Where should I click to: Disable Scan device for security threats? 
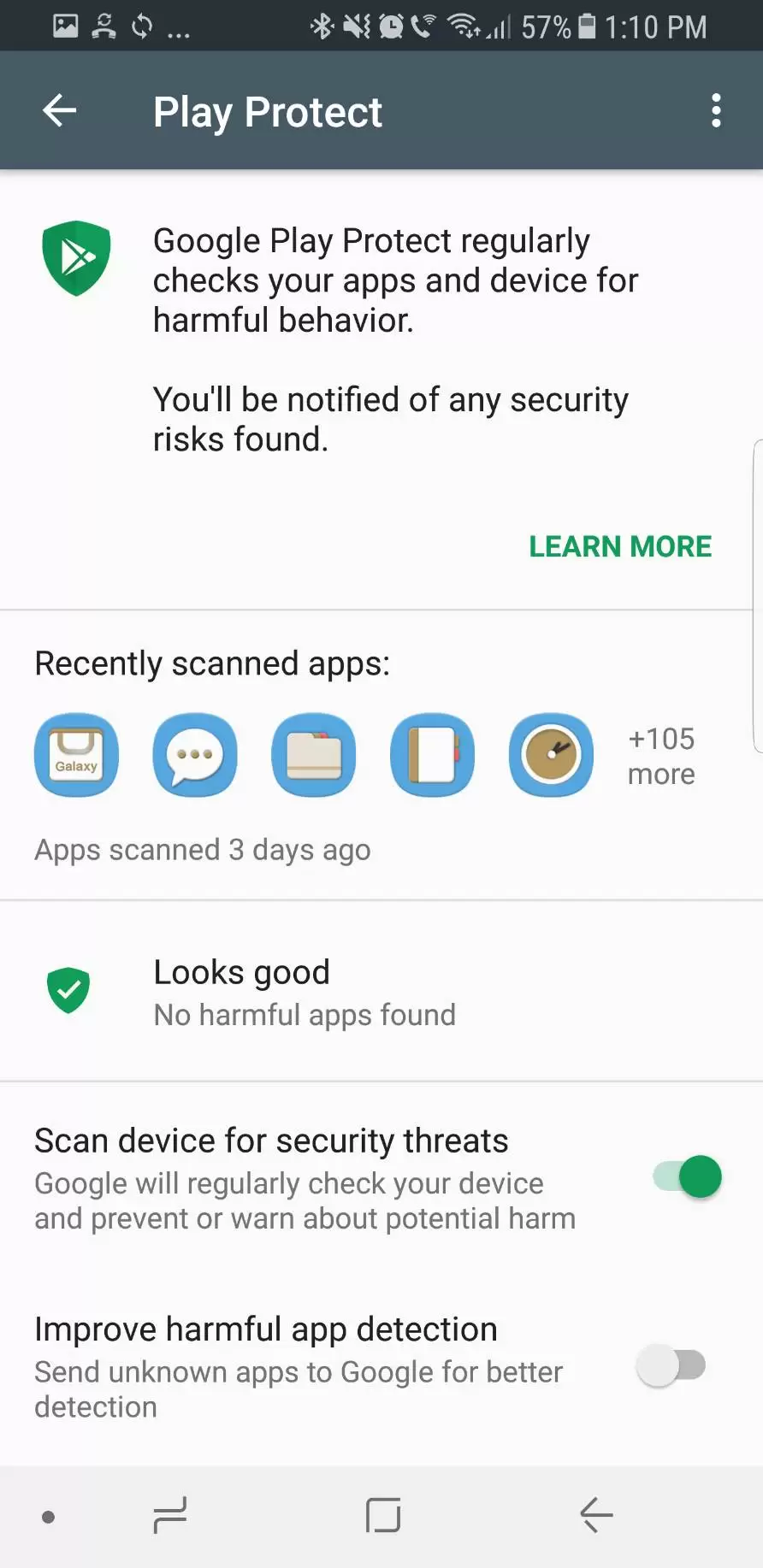tap(688, 1177)
